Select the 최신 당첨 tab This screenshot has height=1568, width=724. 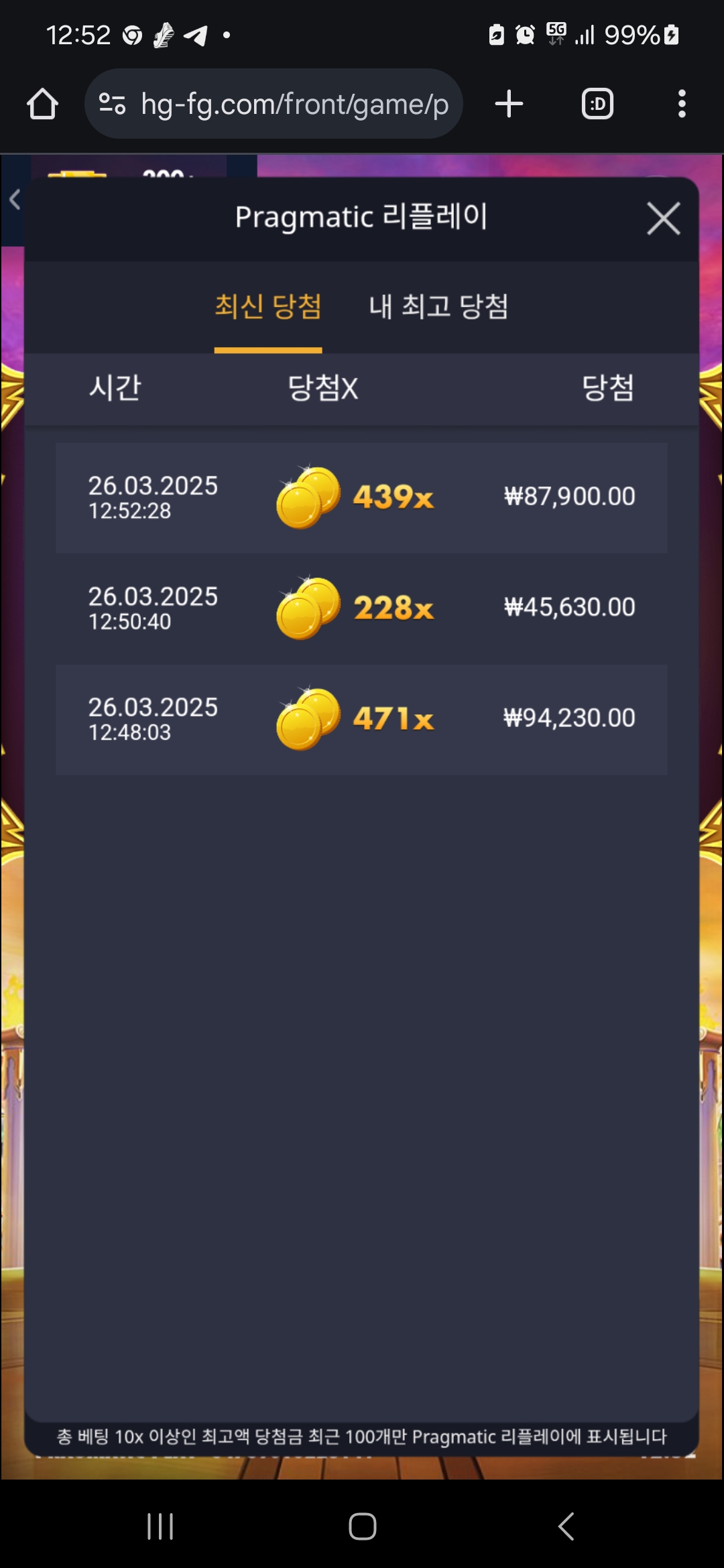tap(268, 307)
